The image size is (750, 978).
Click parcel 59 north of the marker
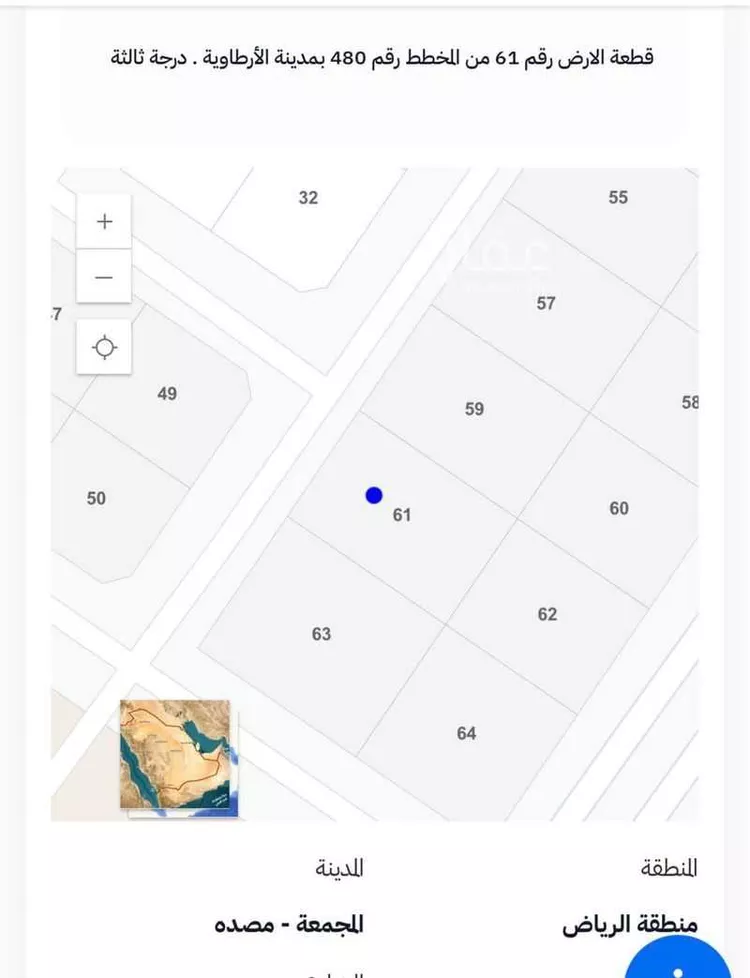pos(474,408)
